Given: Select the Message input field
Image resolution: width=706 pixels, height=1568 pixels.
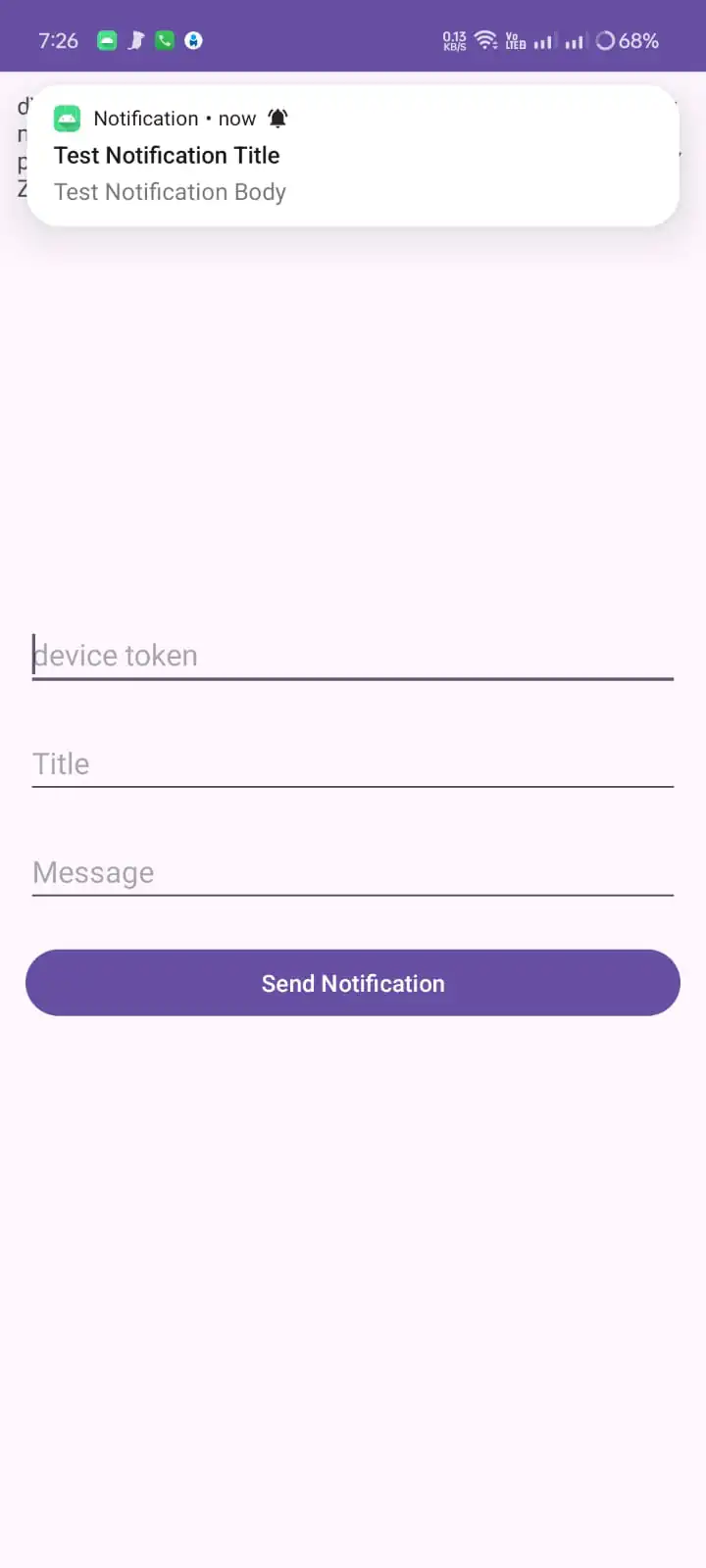Looking at the screenshot, I should coord(353,872).
